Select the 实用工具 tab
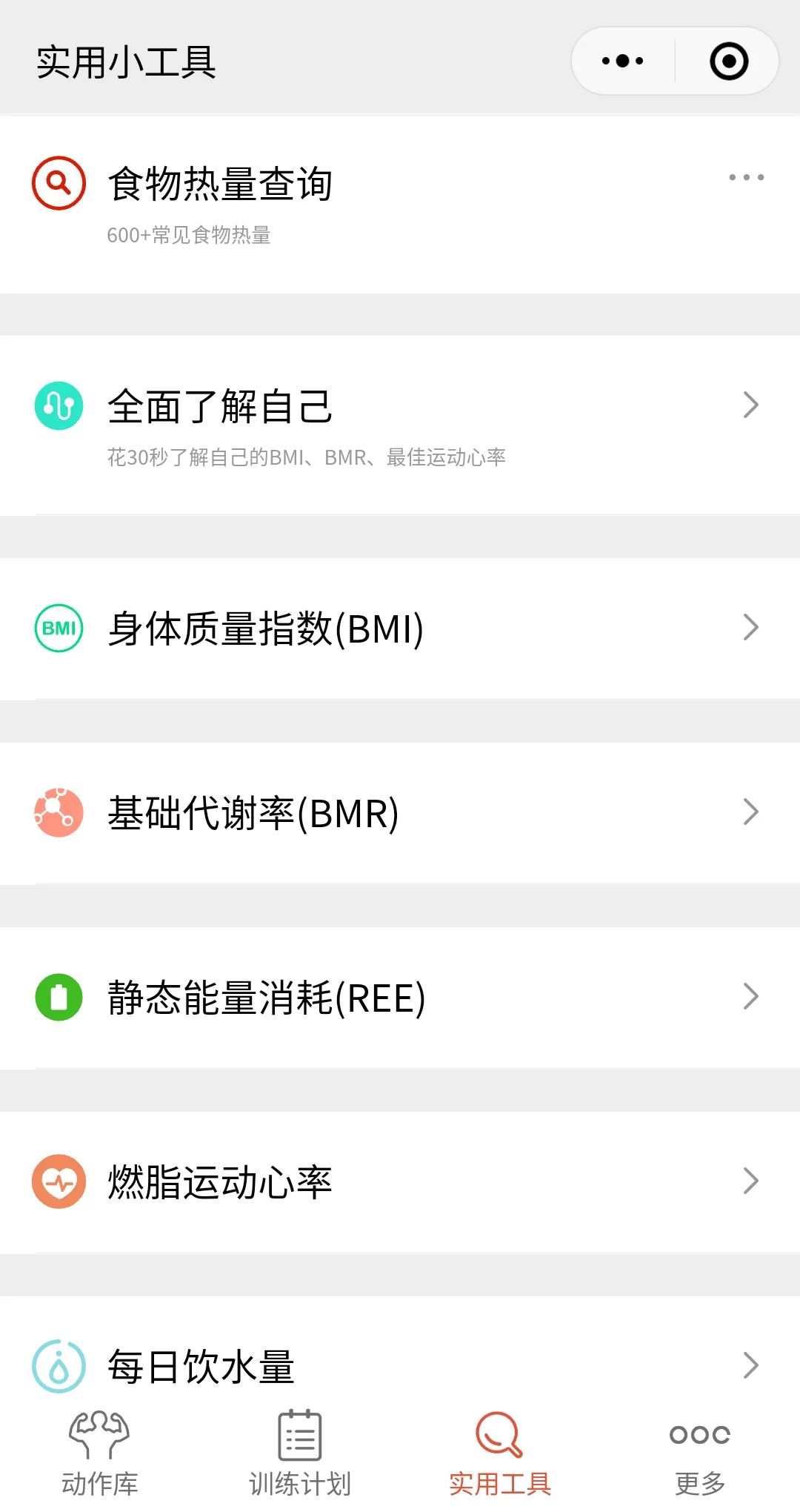 tap(499, 1454)
